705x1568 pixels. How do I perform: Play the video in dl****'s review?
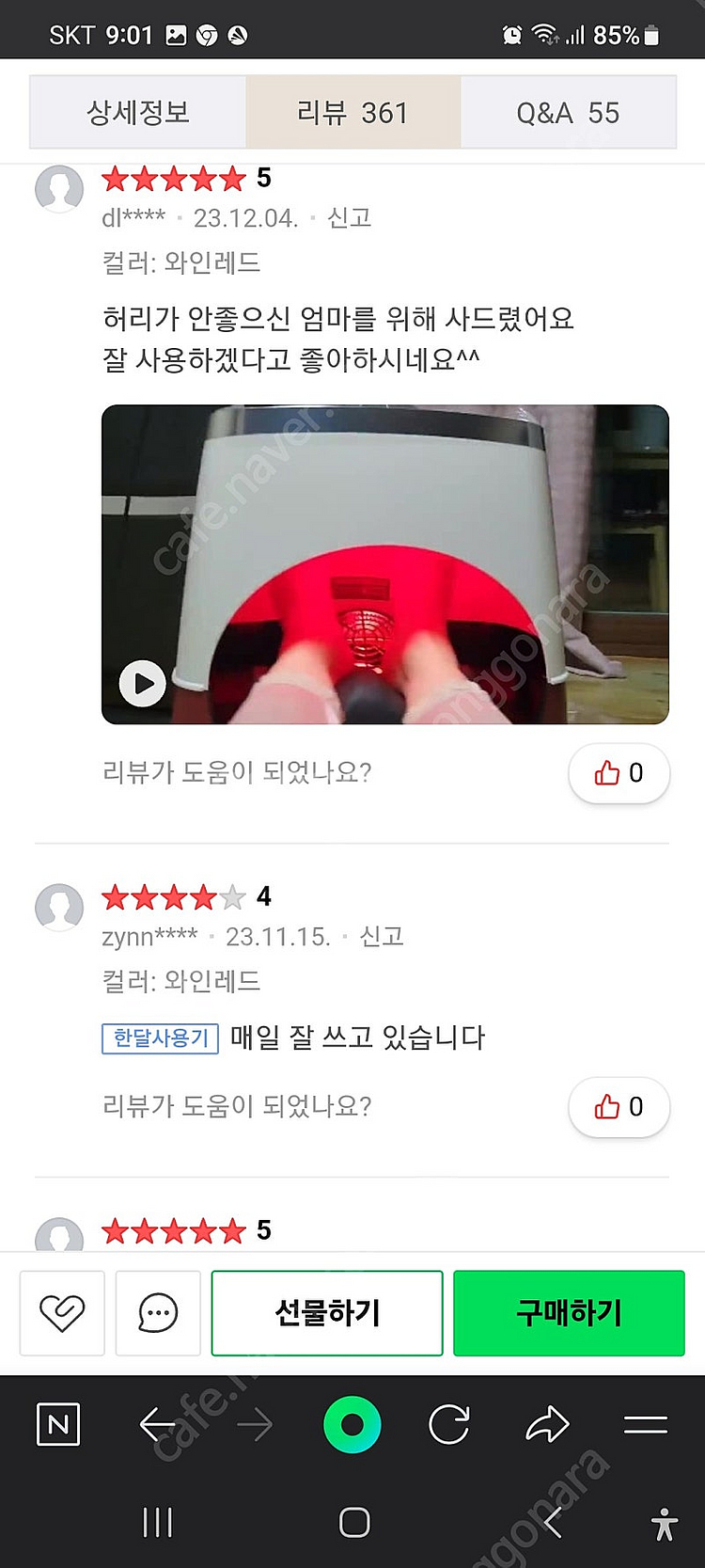[x=143, y=684]
